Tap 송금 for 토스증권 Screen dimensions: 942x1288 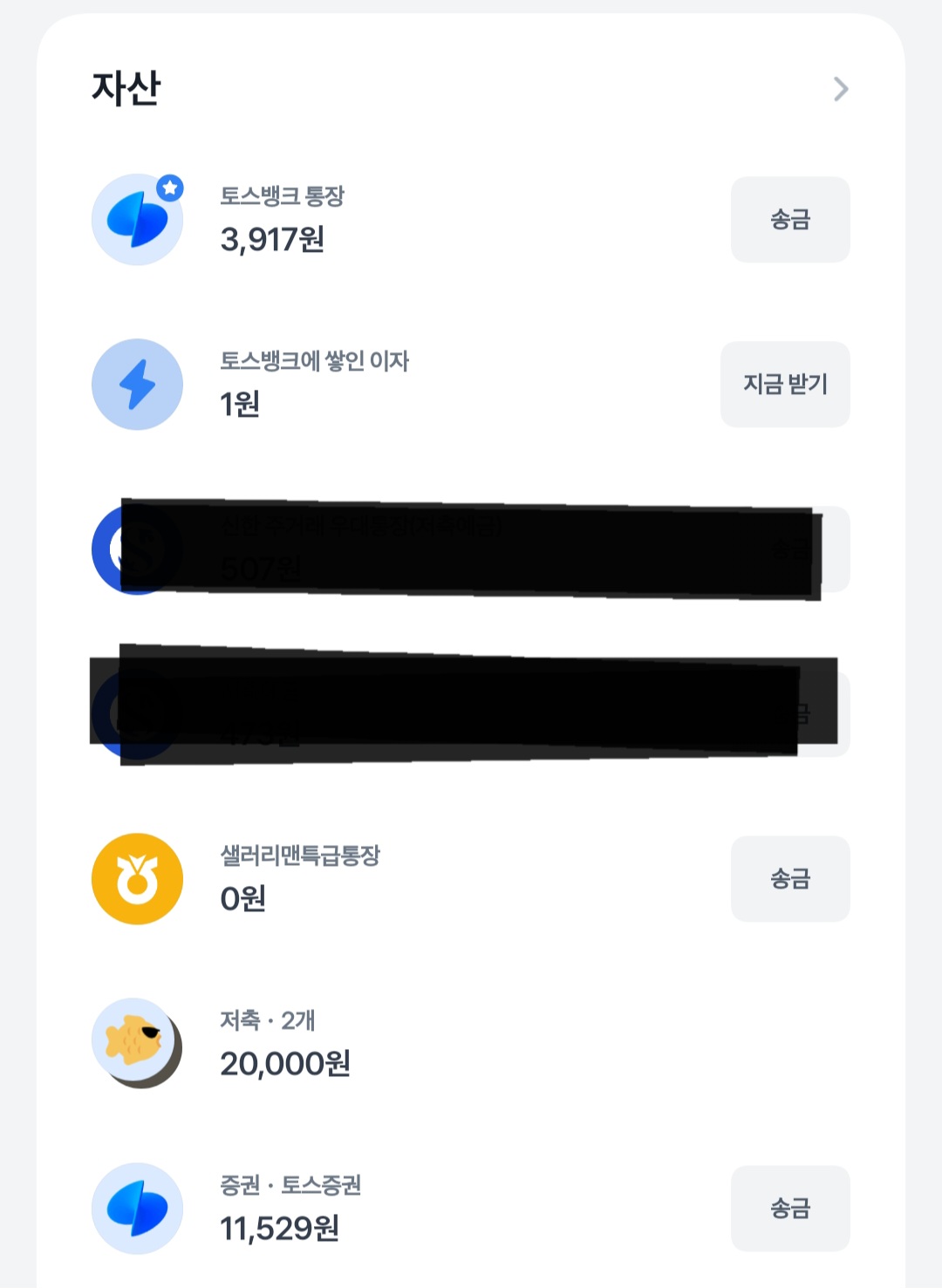[x=789, y=1209]
